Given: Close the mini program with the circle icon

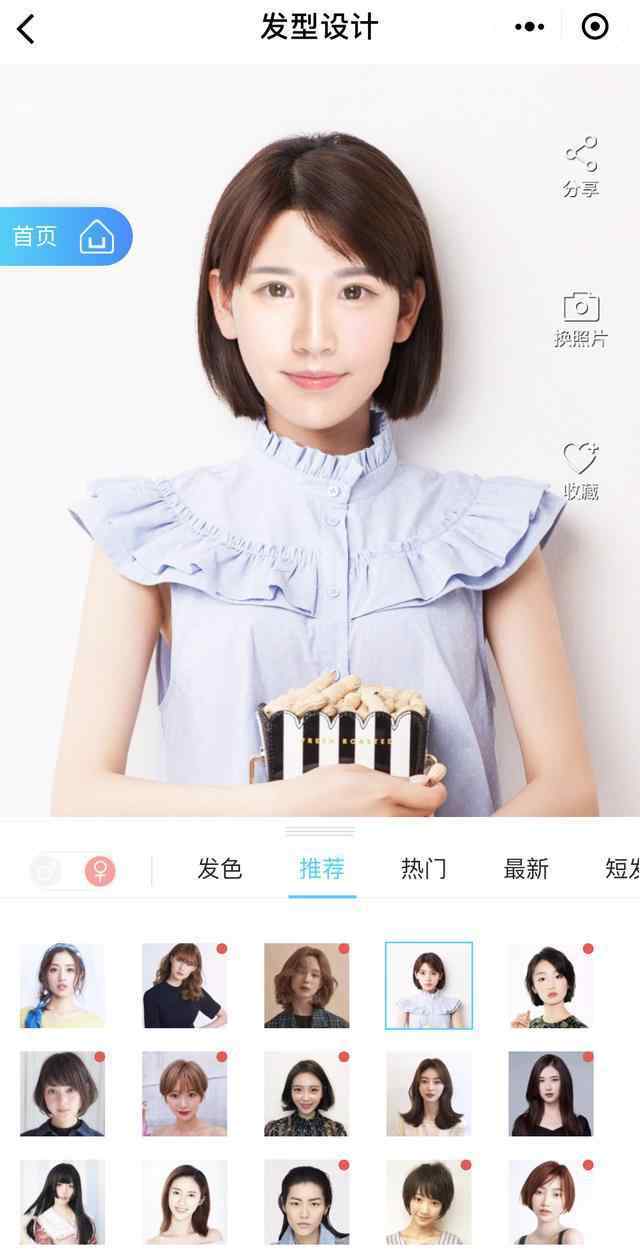Looking at the screenshot, I should tap(595, 27).
